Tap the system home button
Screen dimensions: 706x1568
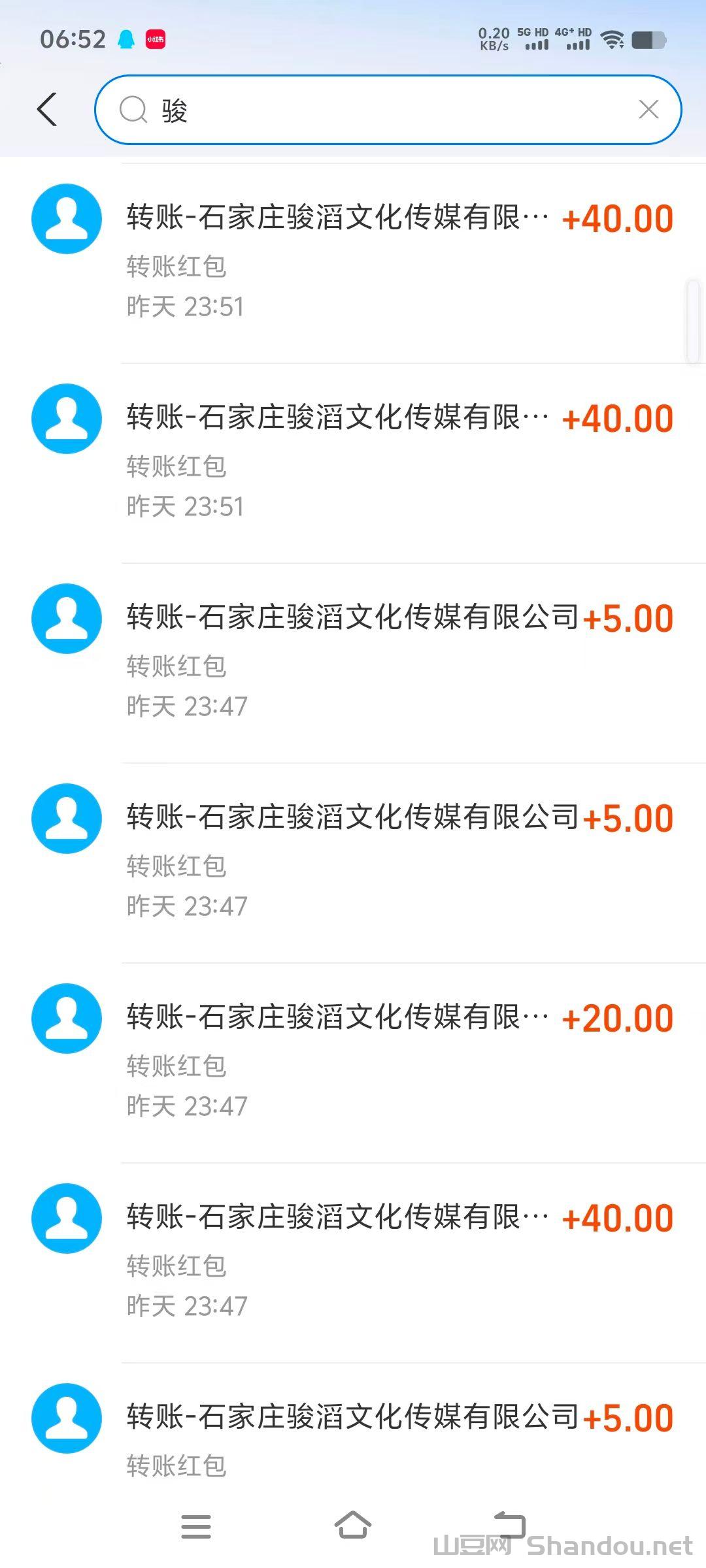click(x=353, y=1526)
